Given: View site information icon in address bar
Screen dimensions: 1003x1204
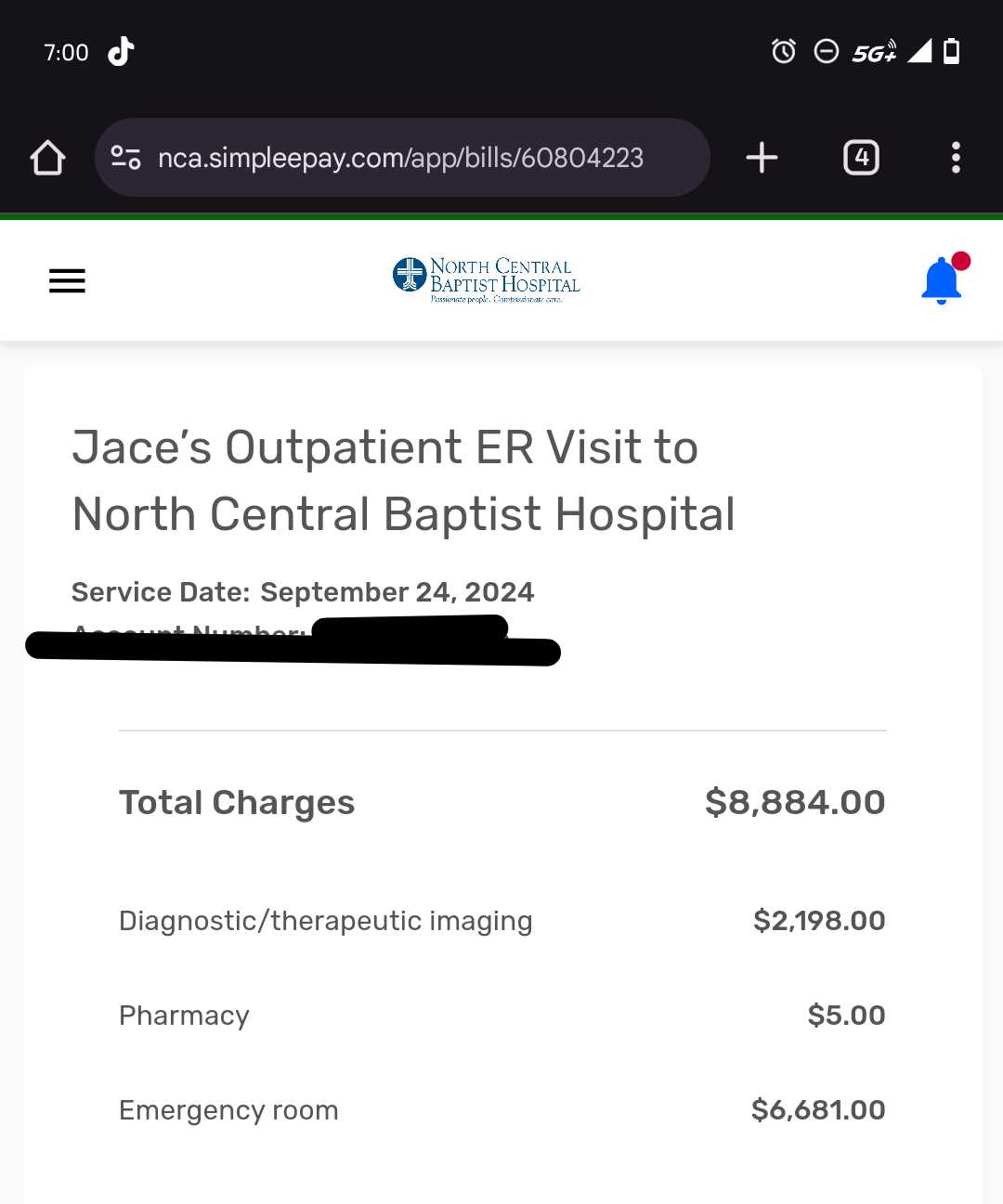Looking at the screenshot, I should 125,158.
